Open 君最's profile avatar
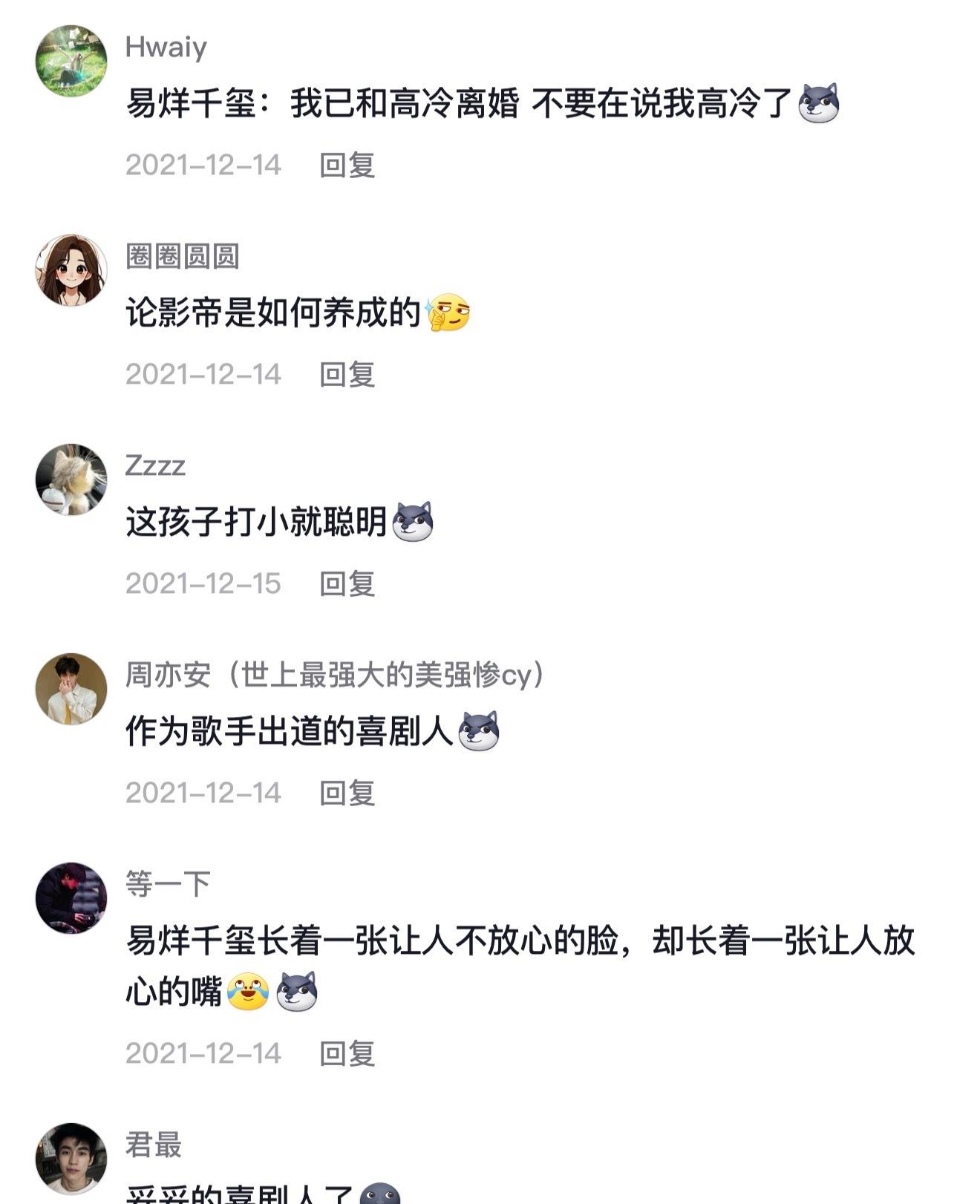 click(71, 1159)
